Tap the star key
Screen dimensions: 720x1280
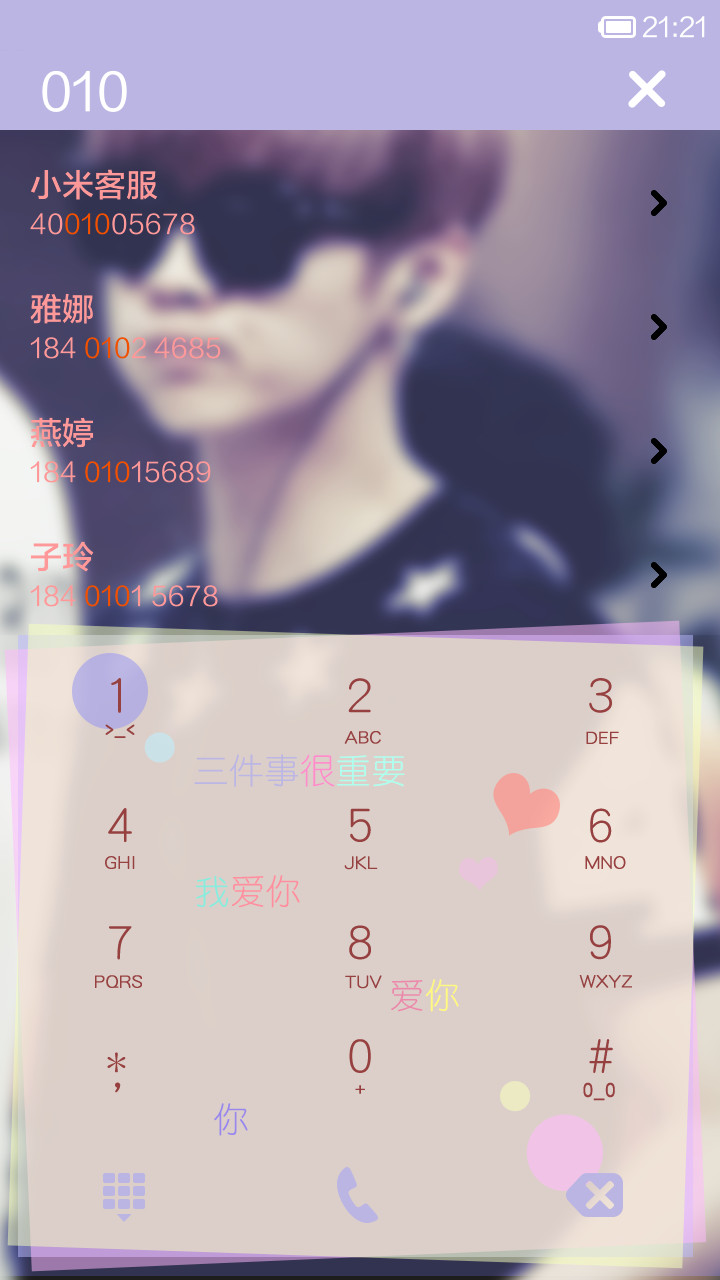point(118,1070)
